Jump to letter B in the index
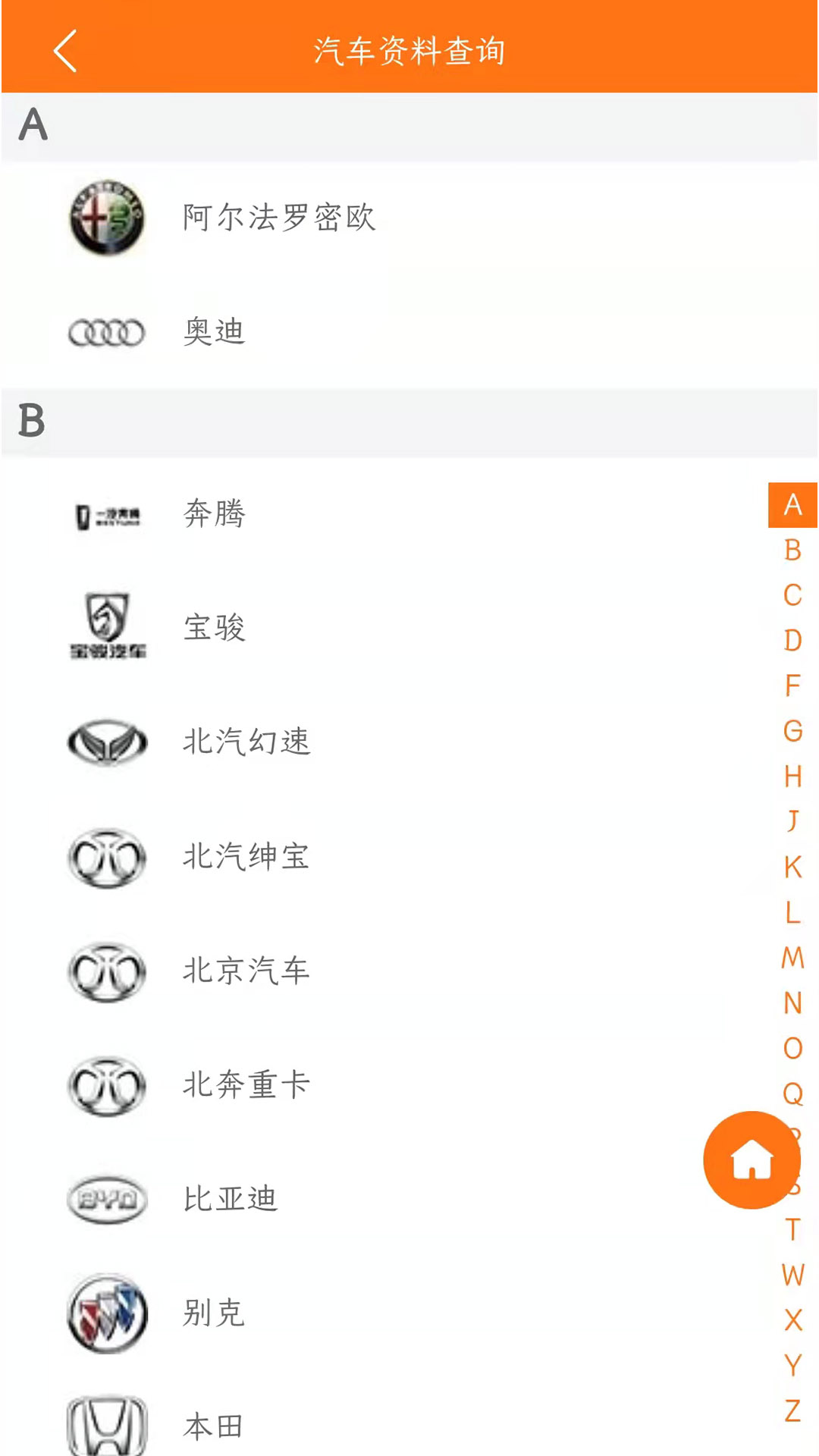The width and height of the screenshot is (819, 1456). tap(792, 548)
